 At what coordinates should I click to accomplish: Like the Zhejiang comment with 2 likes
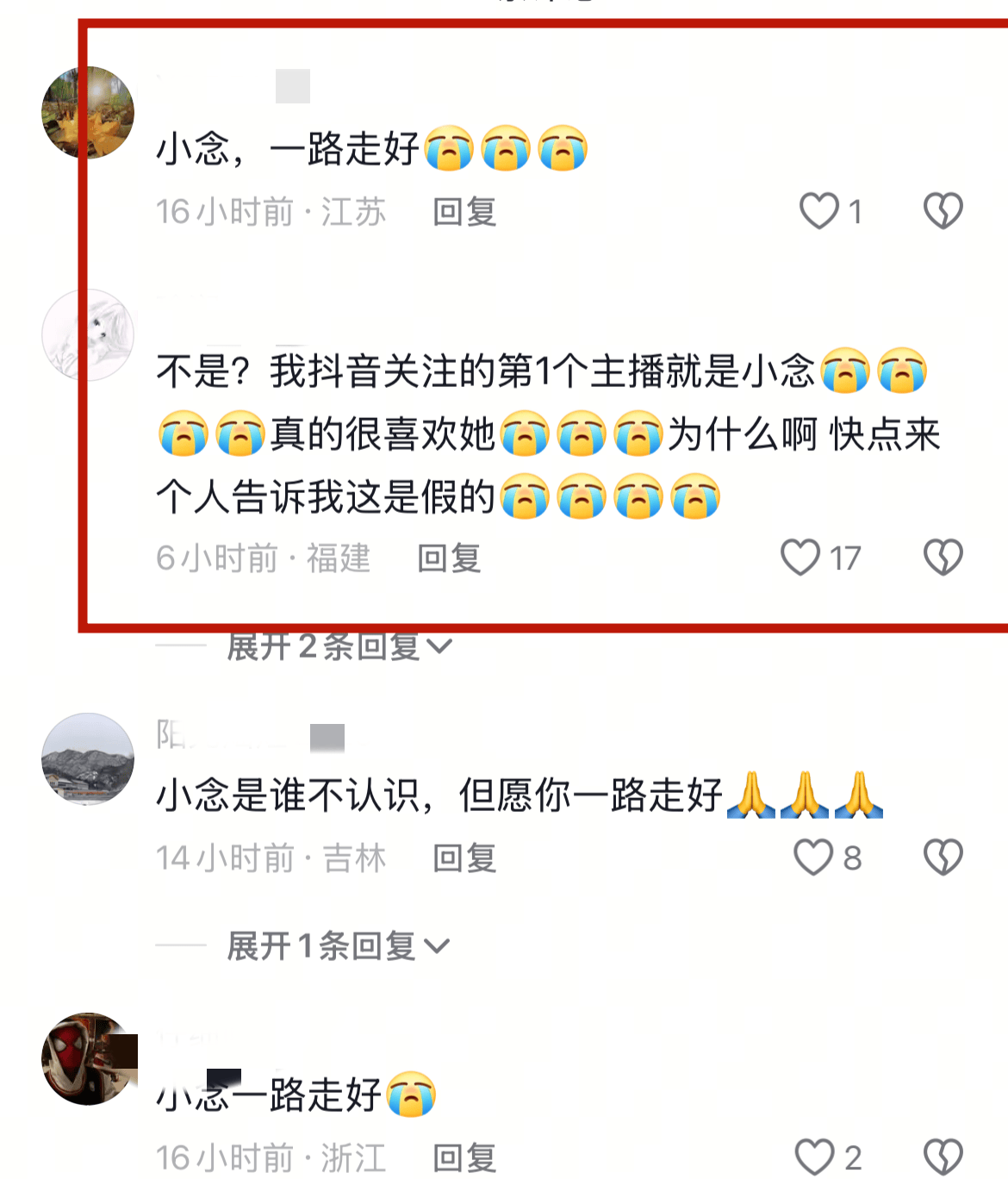(814, 1157)
